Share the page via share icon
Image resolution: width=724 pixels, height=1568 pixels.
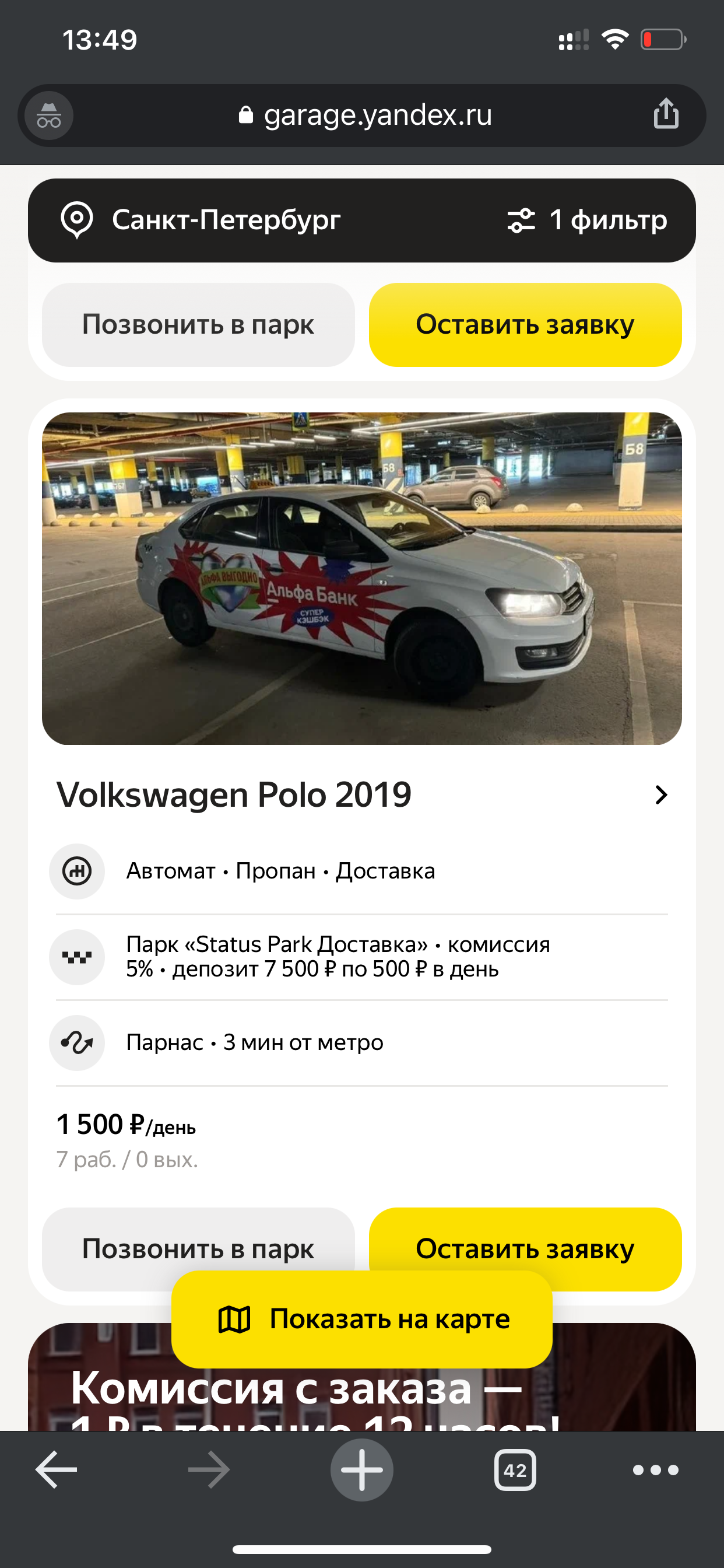click(666, 114)
